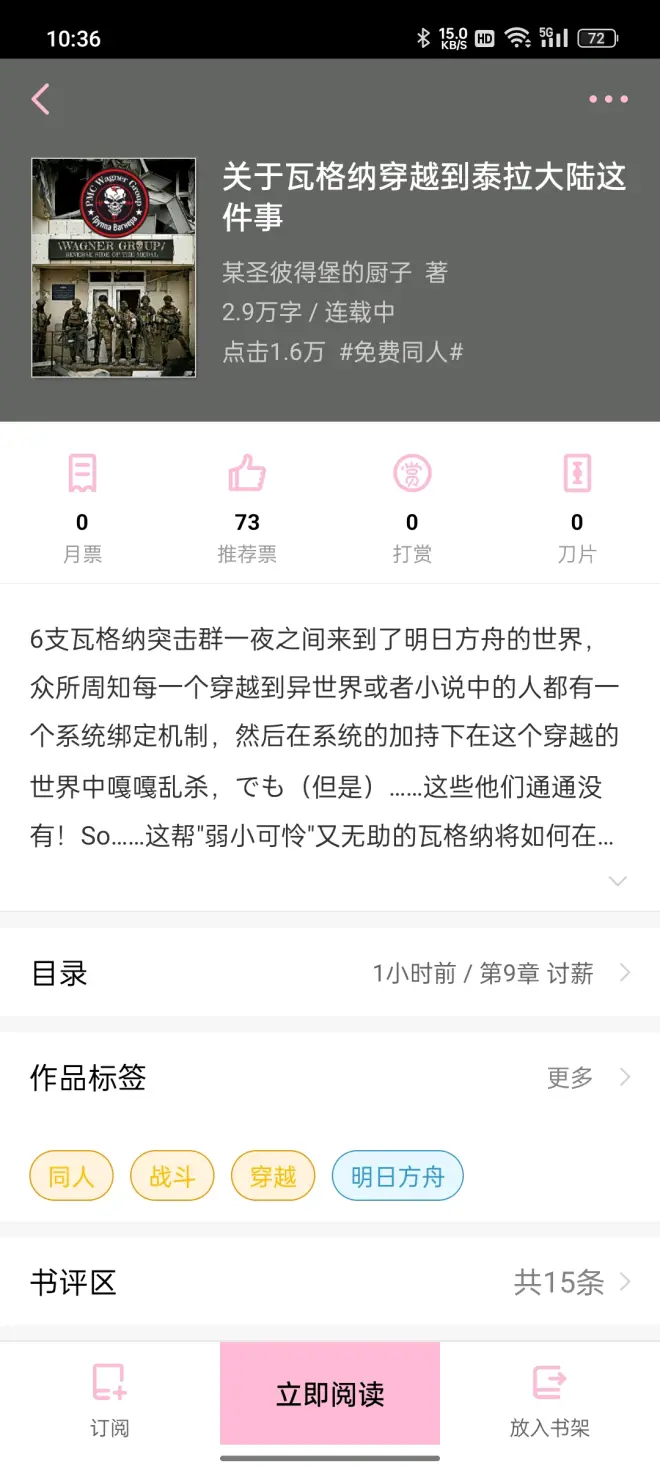Viewport: 660px width, 1474px height.
Task: Subscribe with the 订阅 button
Action: (109, 1400)
